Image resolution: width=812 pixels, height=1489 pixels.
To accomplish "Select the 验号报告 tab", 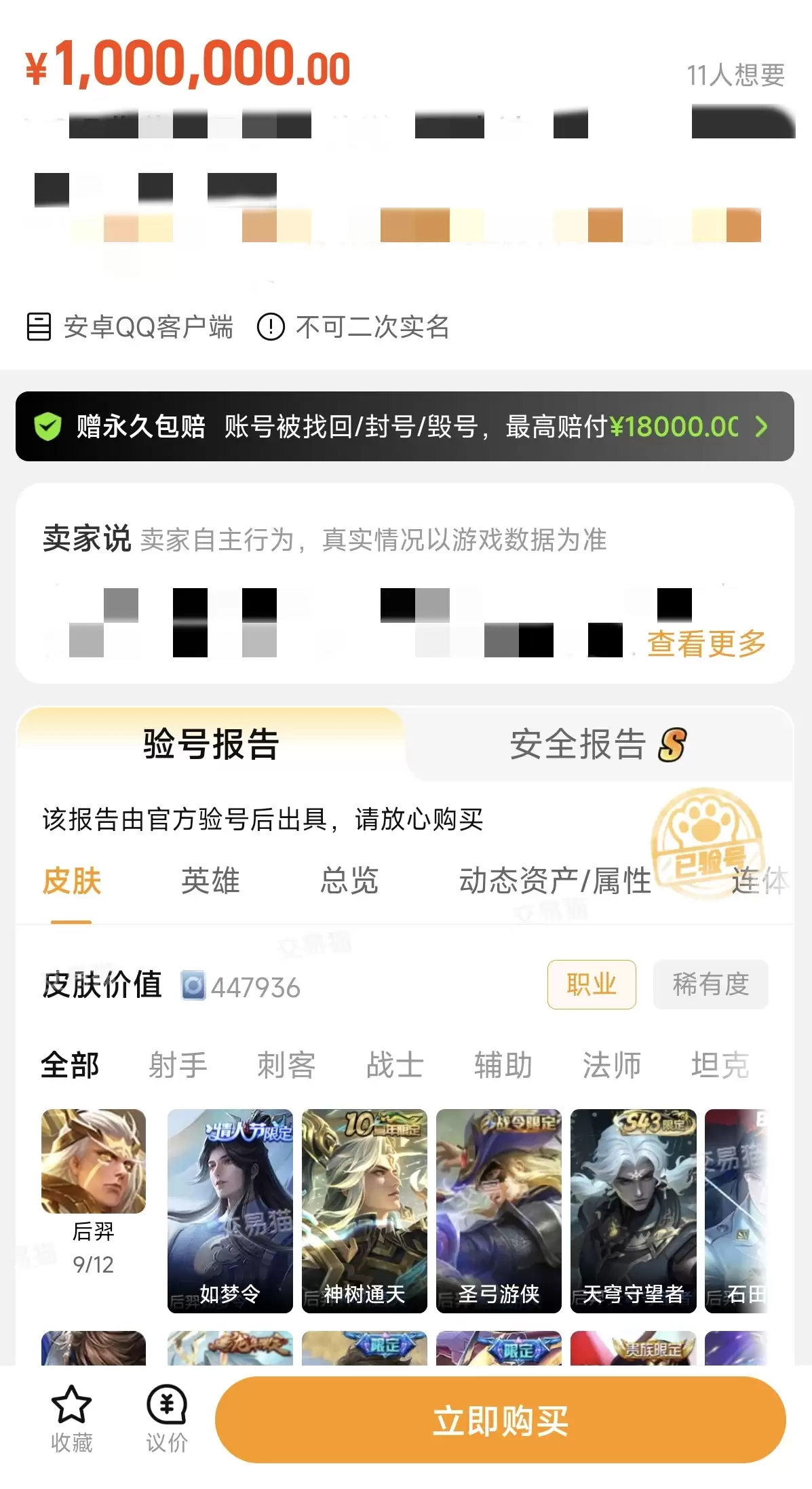I will click(x=211, y=744).
